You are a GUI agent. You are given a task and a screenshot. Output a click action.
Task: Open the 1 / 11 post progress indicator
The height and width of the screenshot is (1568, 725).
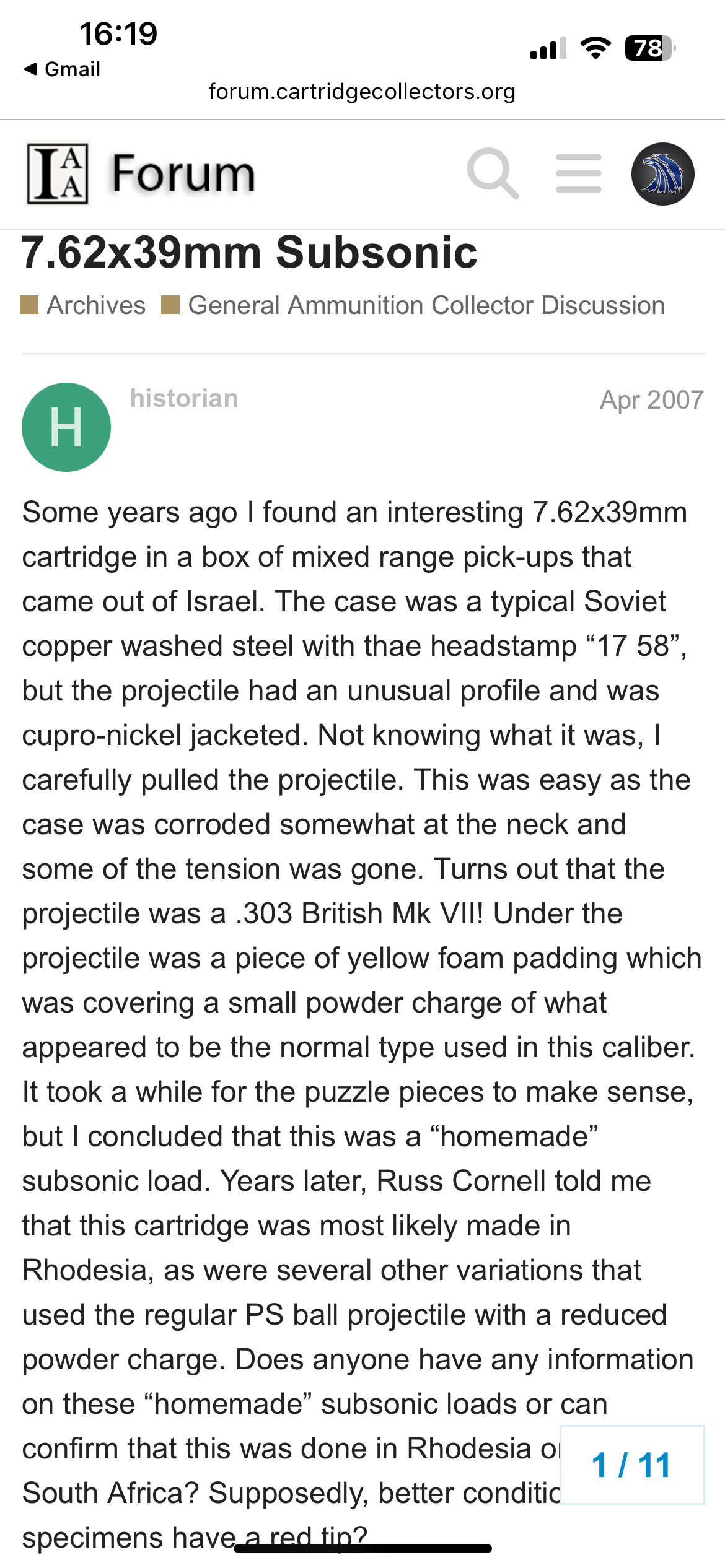coord(631,1465)
